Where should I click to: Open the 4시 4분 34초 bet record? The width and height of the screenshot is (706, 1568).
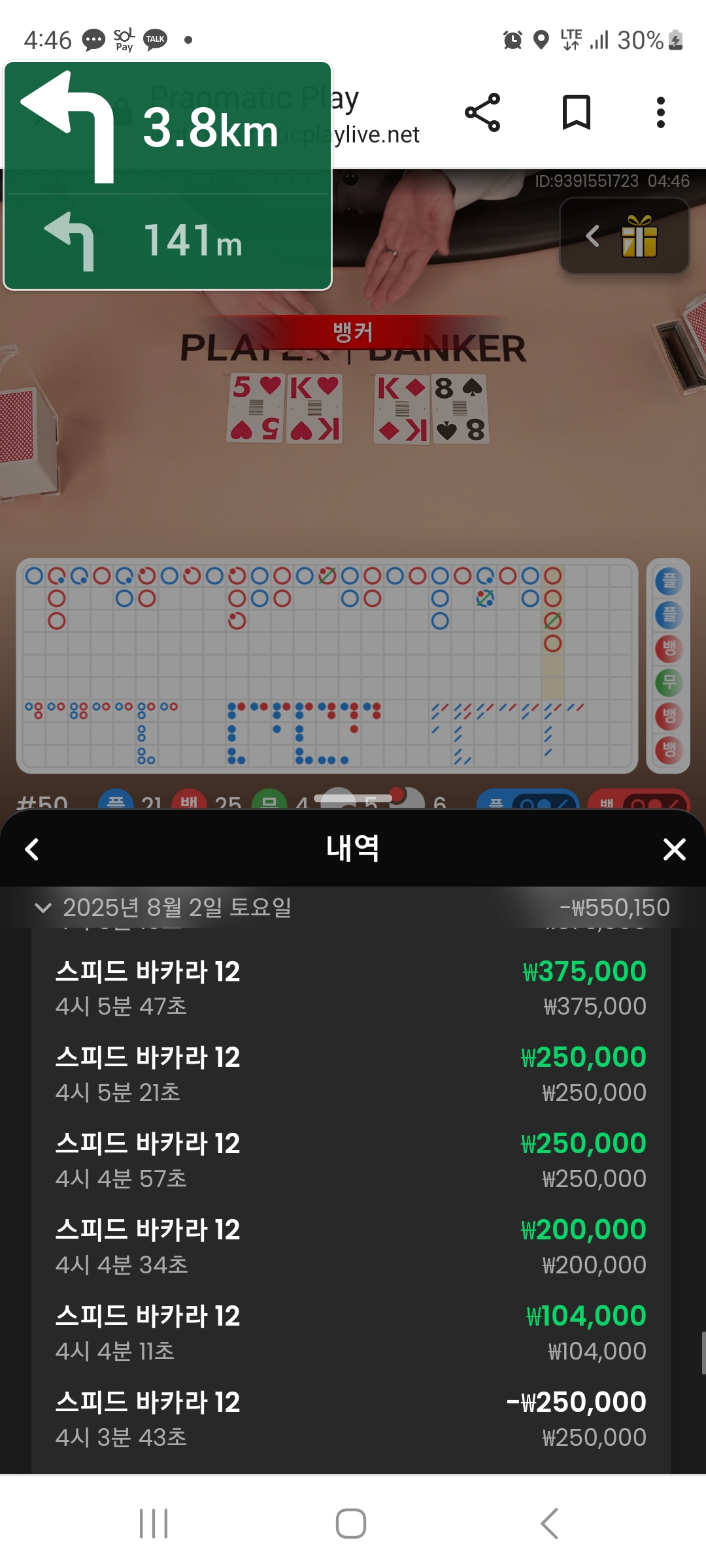point(350,1247)
